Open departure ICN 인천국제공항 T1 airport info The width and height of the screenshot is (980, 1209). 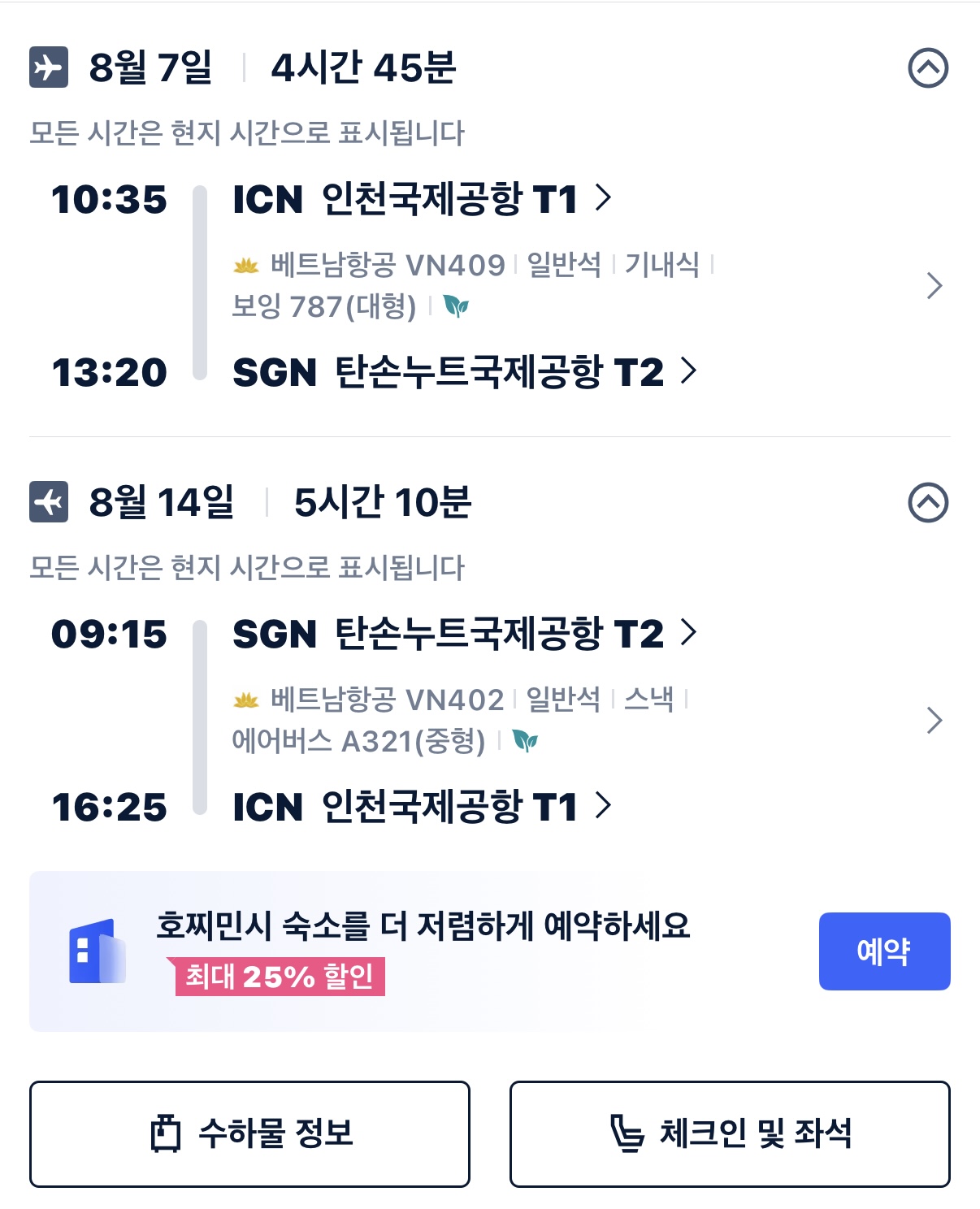pos(422,199)
